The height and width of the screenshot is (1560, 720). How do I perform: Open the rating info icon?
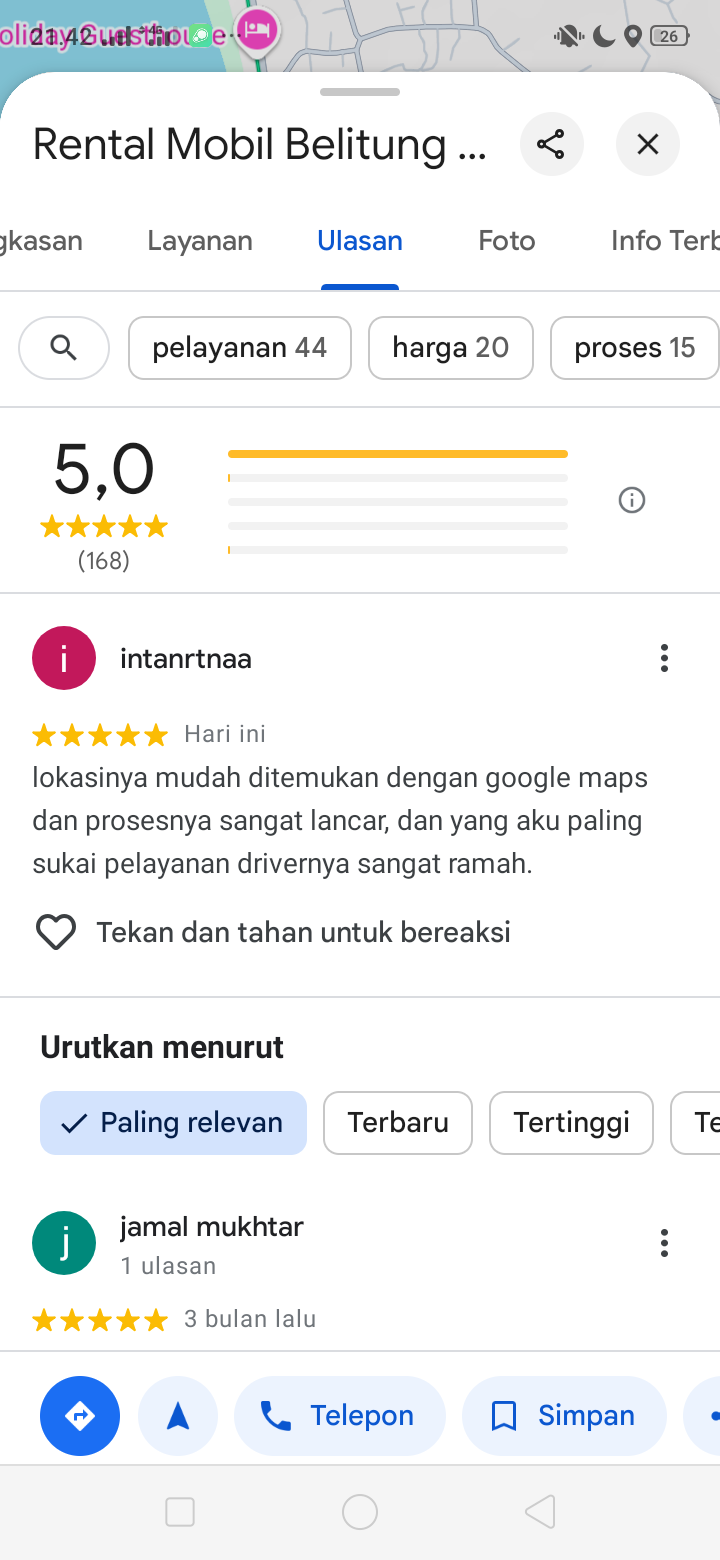coord(632,500)
